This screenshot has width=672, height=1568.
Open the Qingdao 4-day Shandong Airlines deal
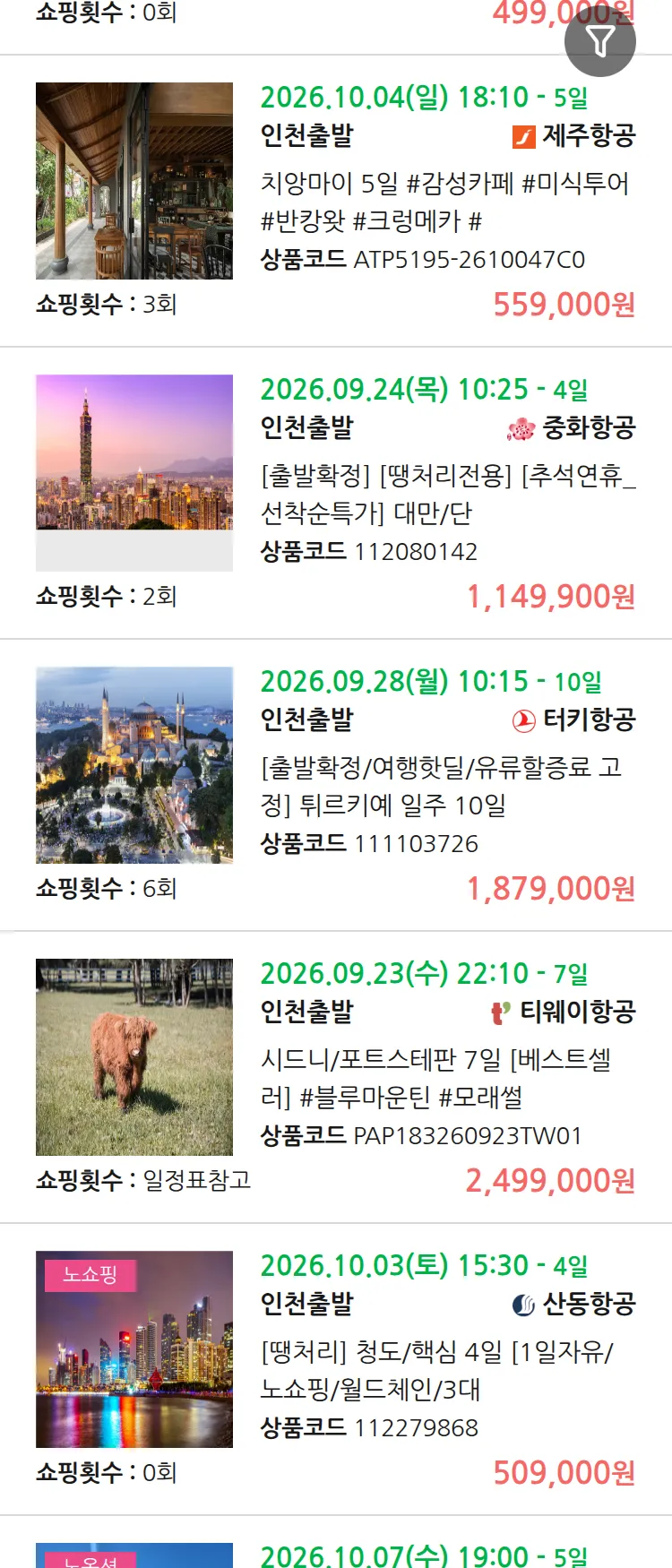coord(336,1370)
